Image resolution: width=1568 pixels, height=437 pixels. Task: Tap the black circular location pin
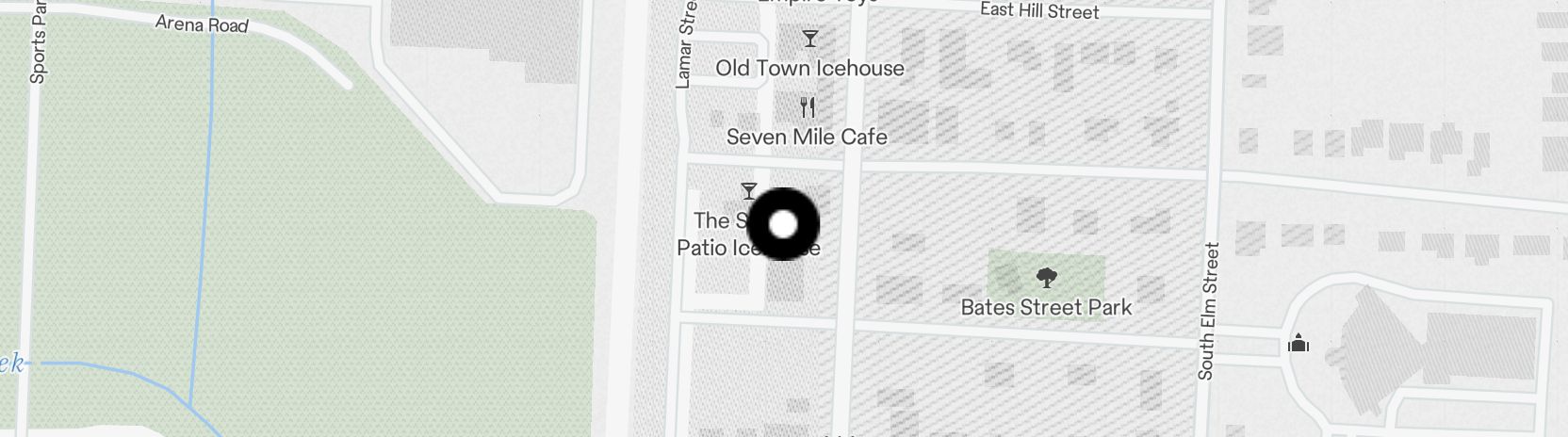[x=783, y=224]
